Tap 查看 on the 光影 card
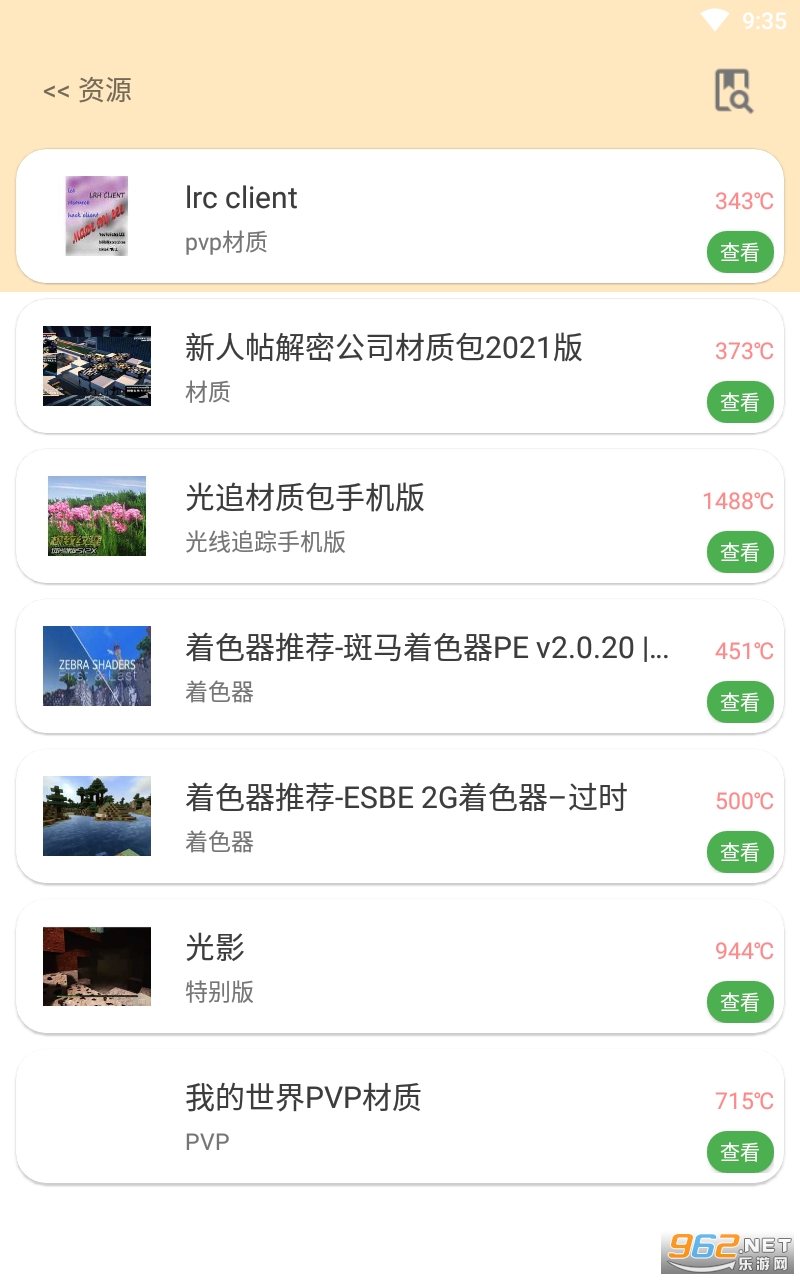 click(x=740, y=1002)
